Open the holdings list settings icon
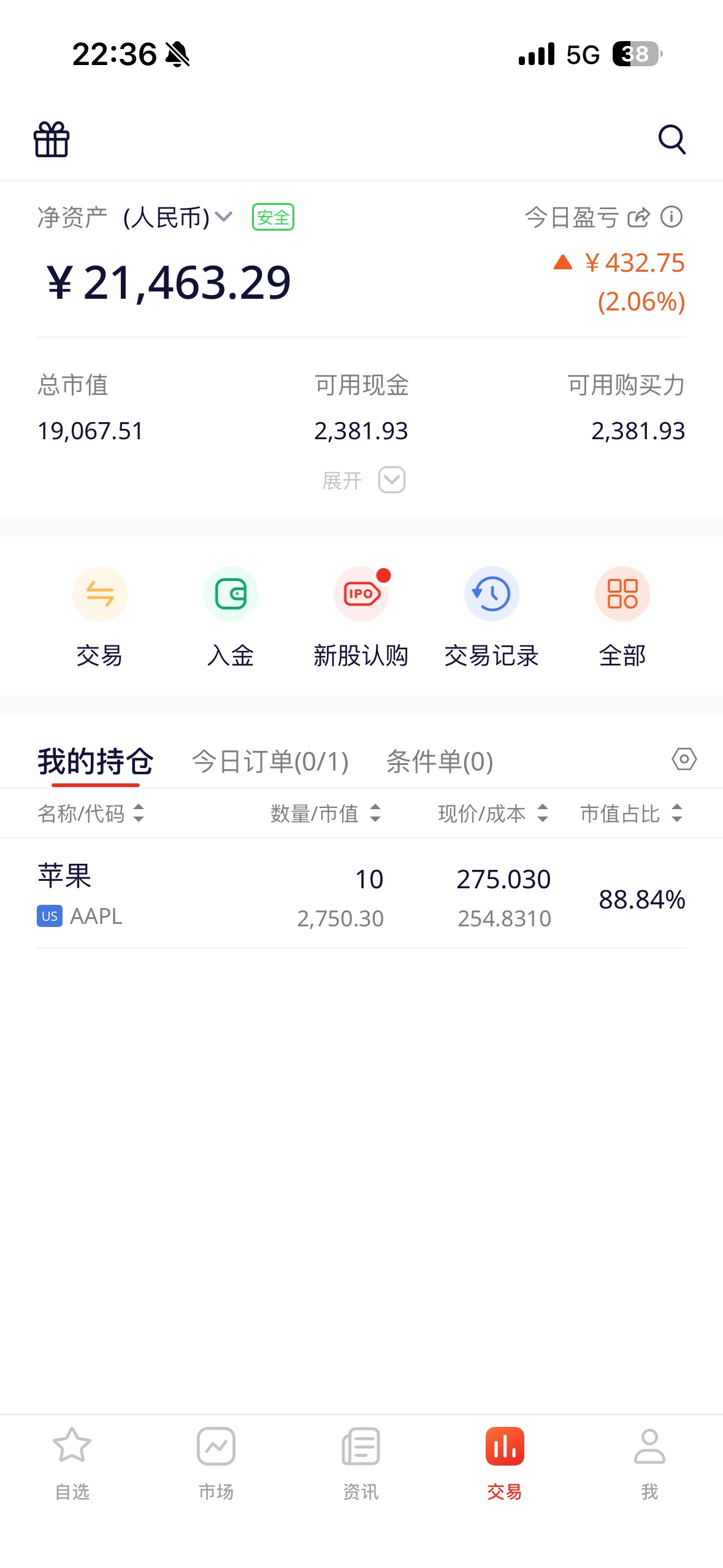The width and height of the screenshot is (723, 1568). click(684, 759)
